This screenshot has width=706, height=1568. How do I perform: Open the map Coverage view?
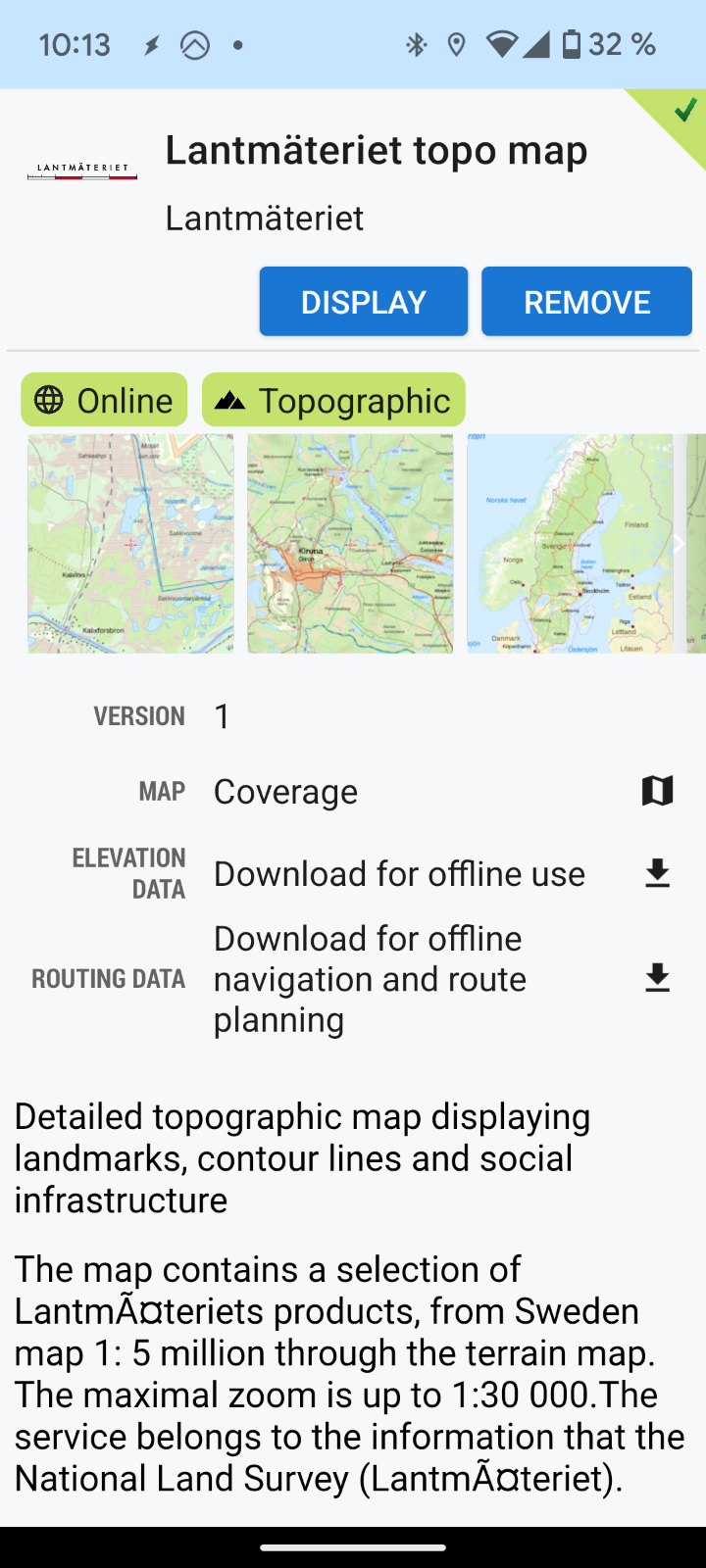657,791
